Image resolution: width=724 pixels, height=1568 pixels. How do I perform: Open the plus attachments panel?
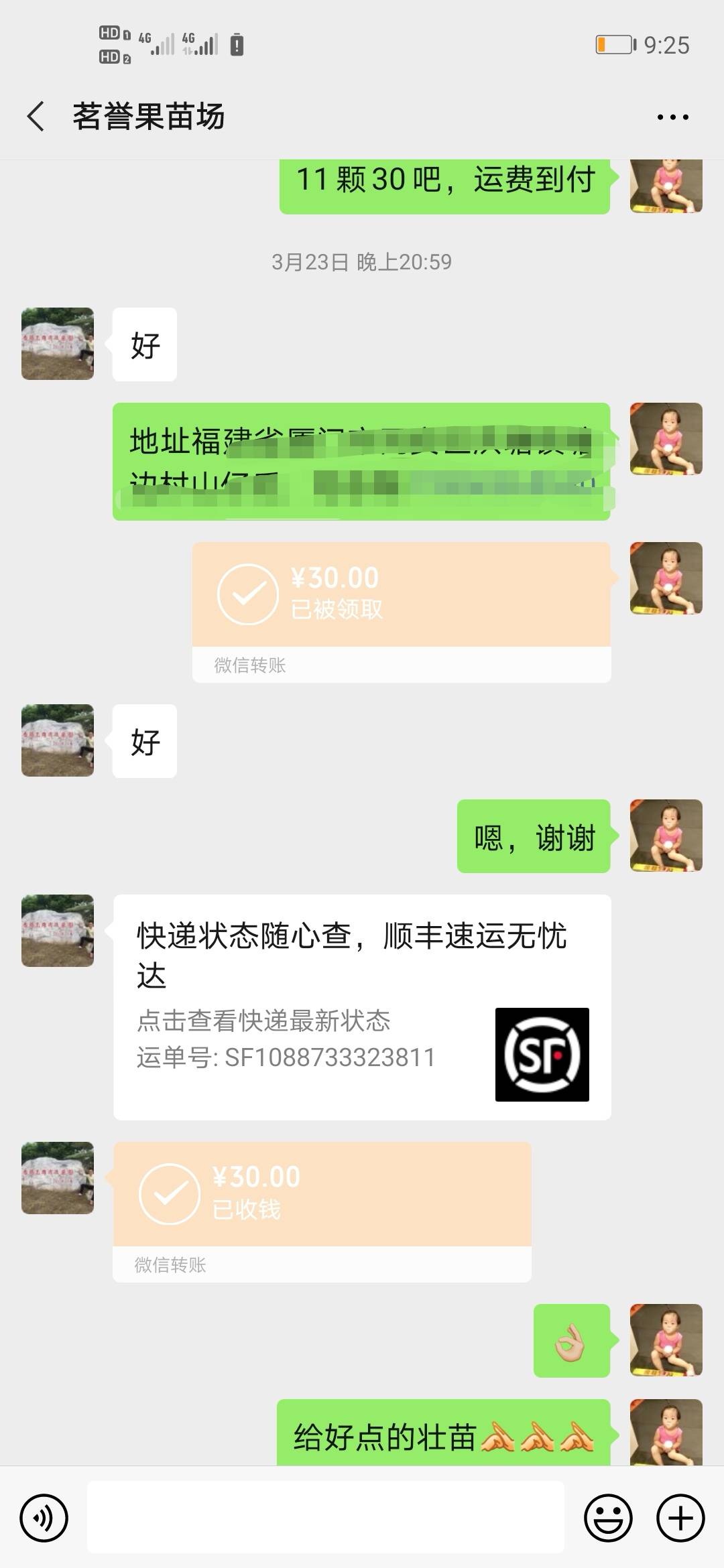pos(680,1518)
